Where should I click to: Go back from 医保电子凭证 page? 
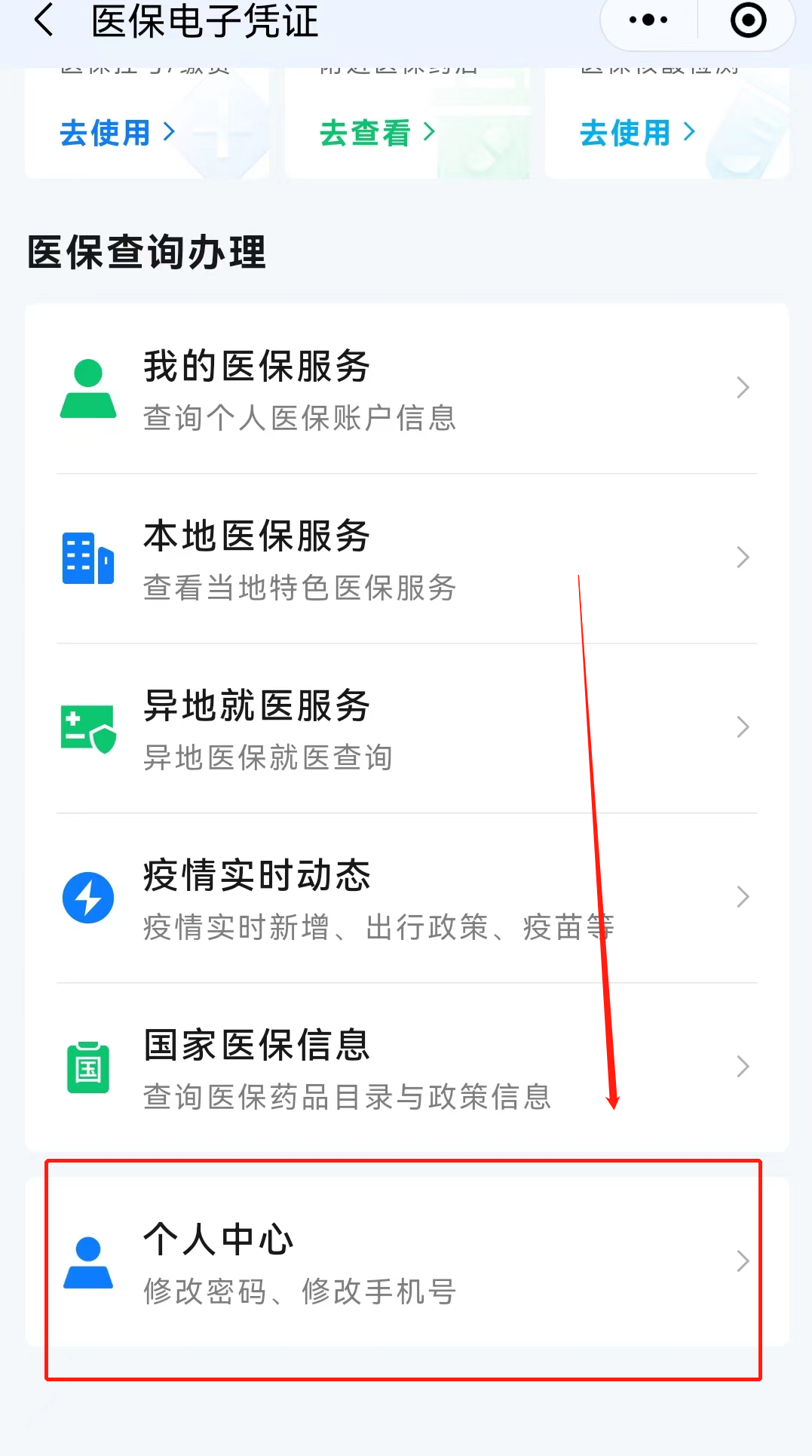[44, 20]
